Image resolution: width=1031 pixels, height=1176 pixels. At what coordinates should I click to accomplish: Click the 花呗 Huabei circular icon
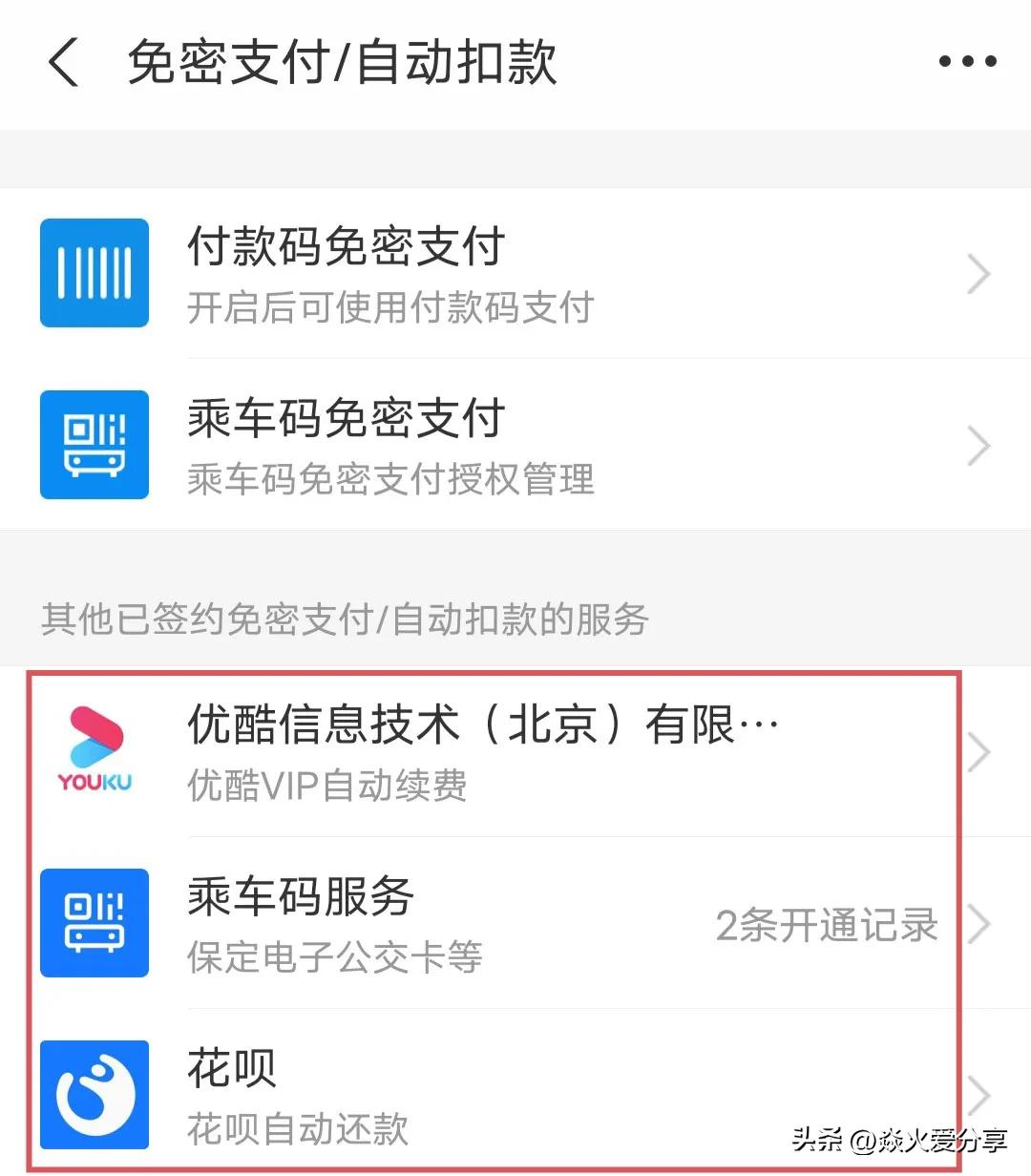click(94, 1094)
